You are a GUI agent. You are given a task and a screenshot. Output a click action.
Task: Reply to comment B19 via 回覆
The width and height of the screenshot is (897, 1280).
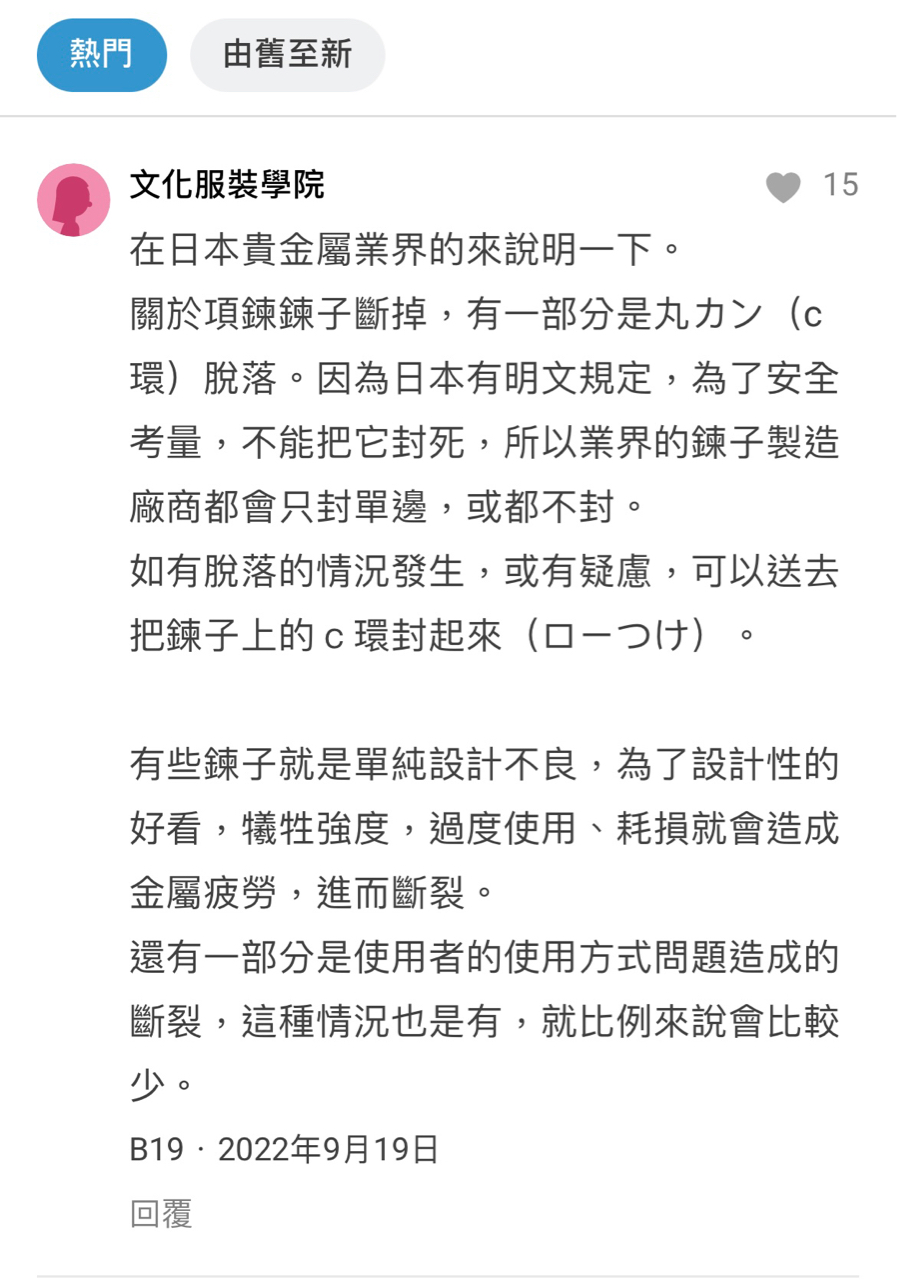click(160, 1214)
